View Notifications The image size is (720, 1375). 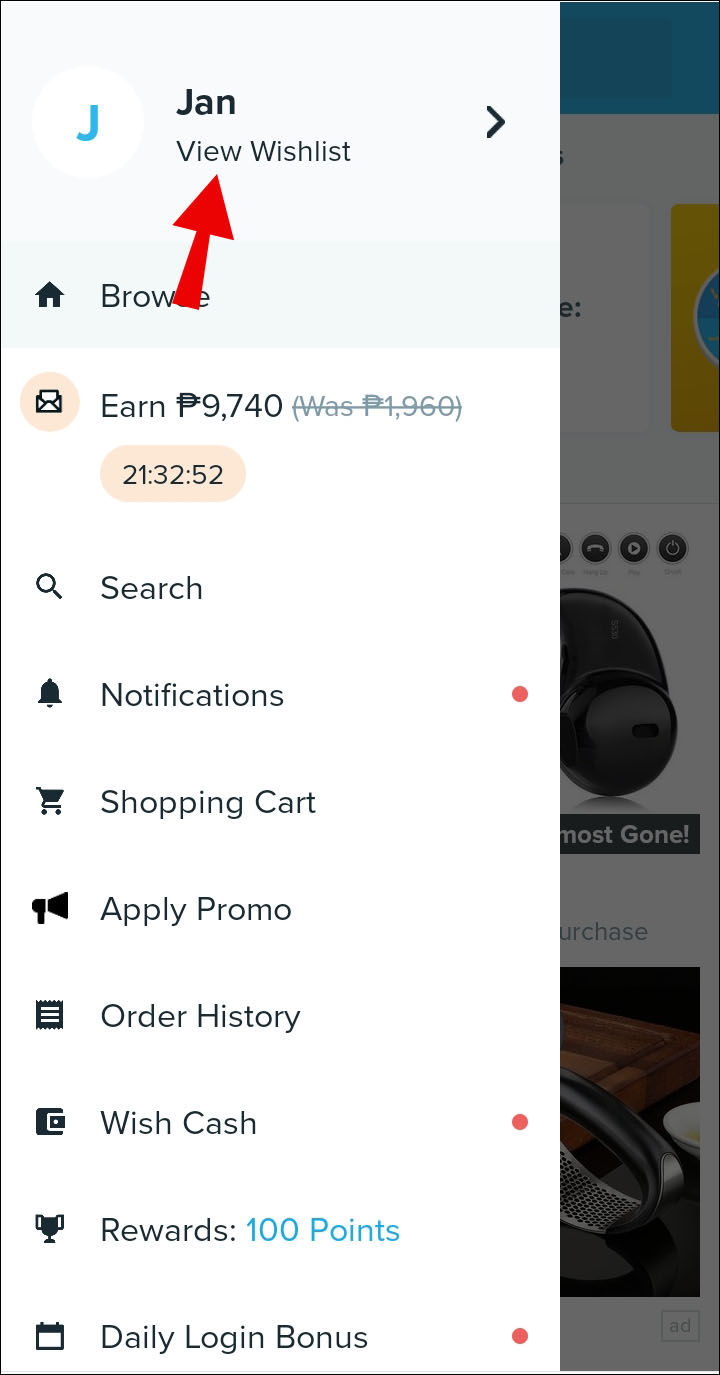192,695
